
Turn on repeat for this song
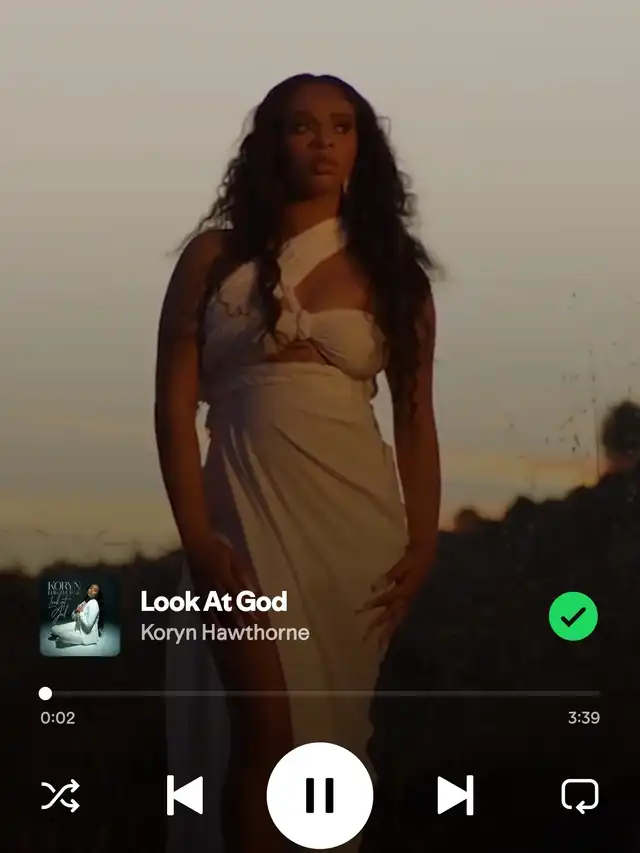click(580, 796)
